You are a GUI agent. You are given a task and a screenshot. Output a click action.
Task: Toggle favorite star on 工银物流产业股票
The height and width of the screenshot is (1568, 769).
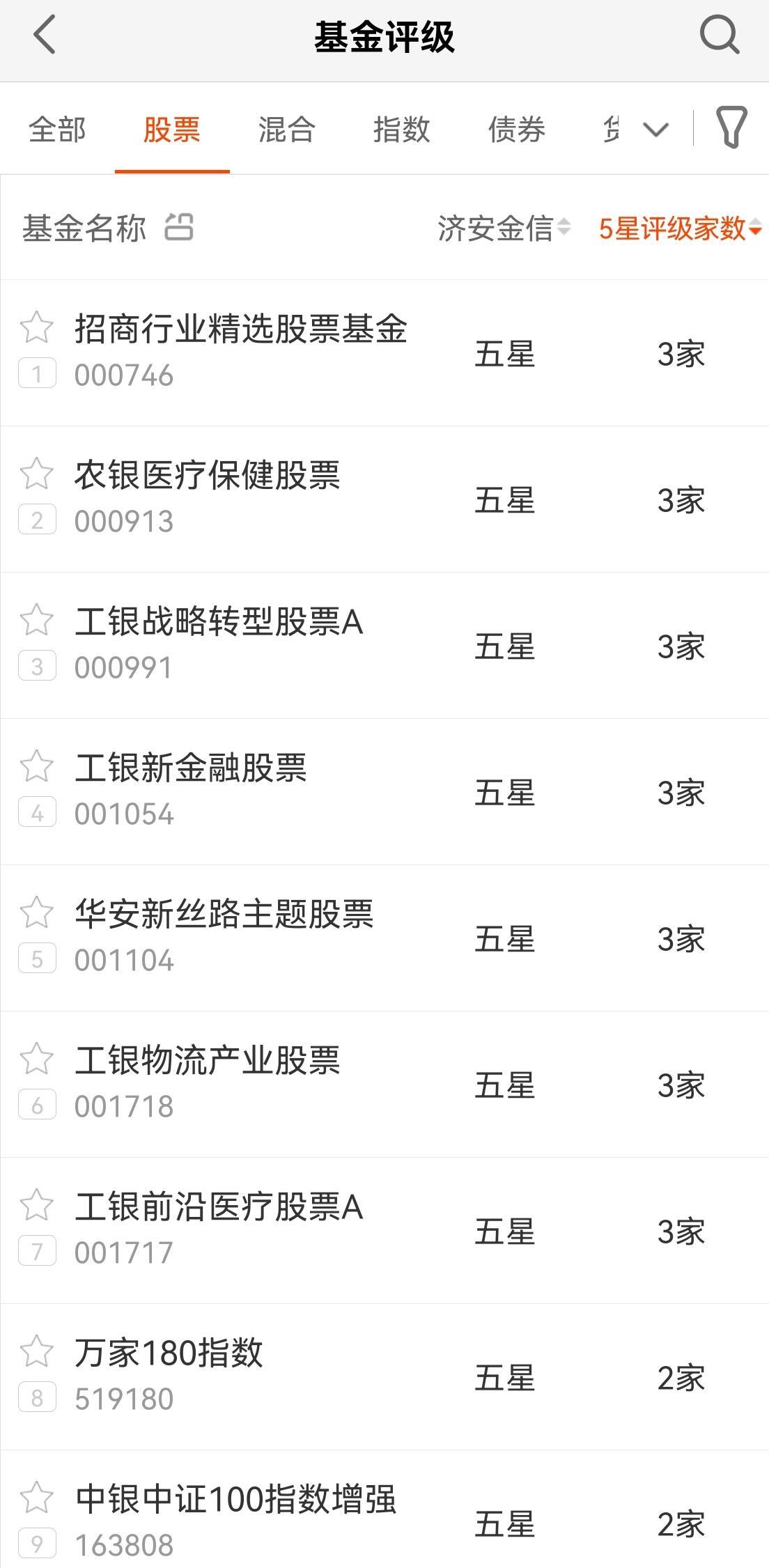(38, 1057)
